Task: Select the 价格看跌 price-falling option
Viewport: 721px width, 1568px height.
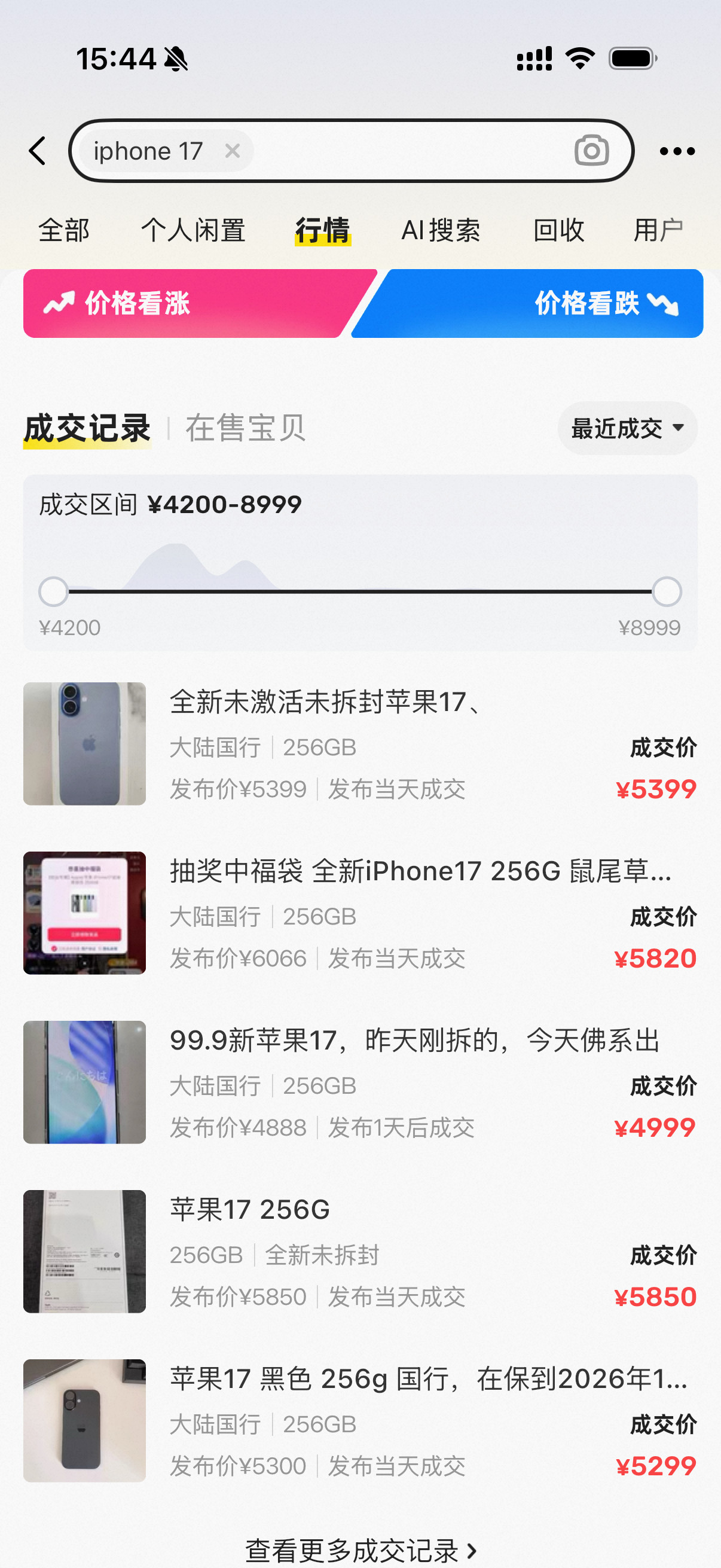Action: [x=587, y=304]
